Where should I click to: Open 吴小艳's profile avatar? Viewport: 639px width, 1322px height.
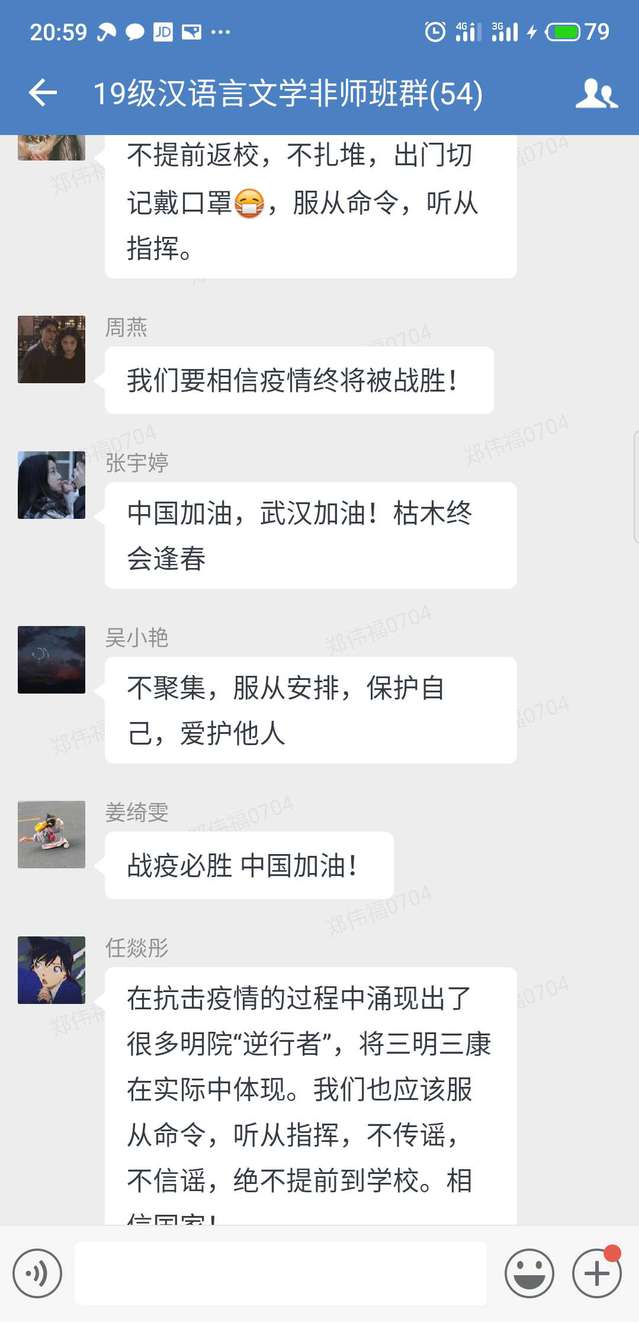(52, 660)
